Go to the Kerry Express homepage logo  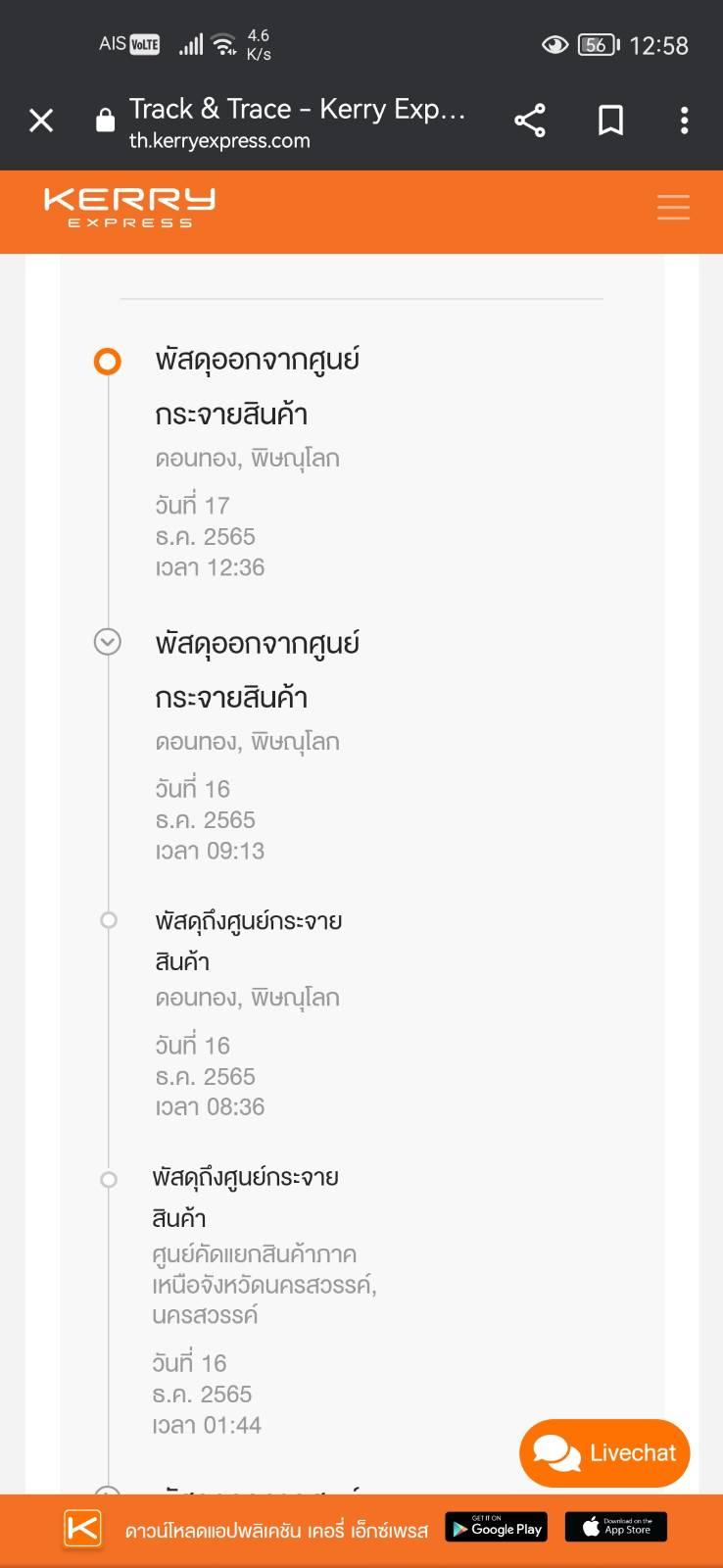129,208
